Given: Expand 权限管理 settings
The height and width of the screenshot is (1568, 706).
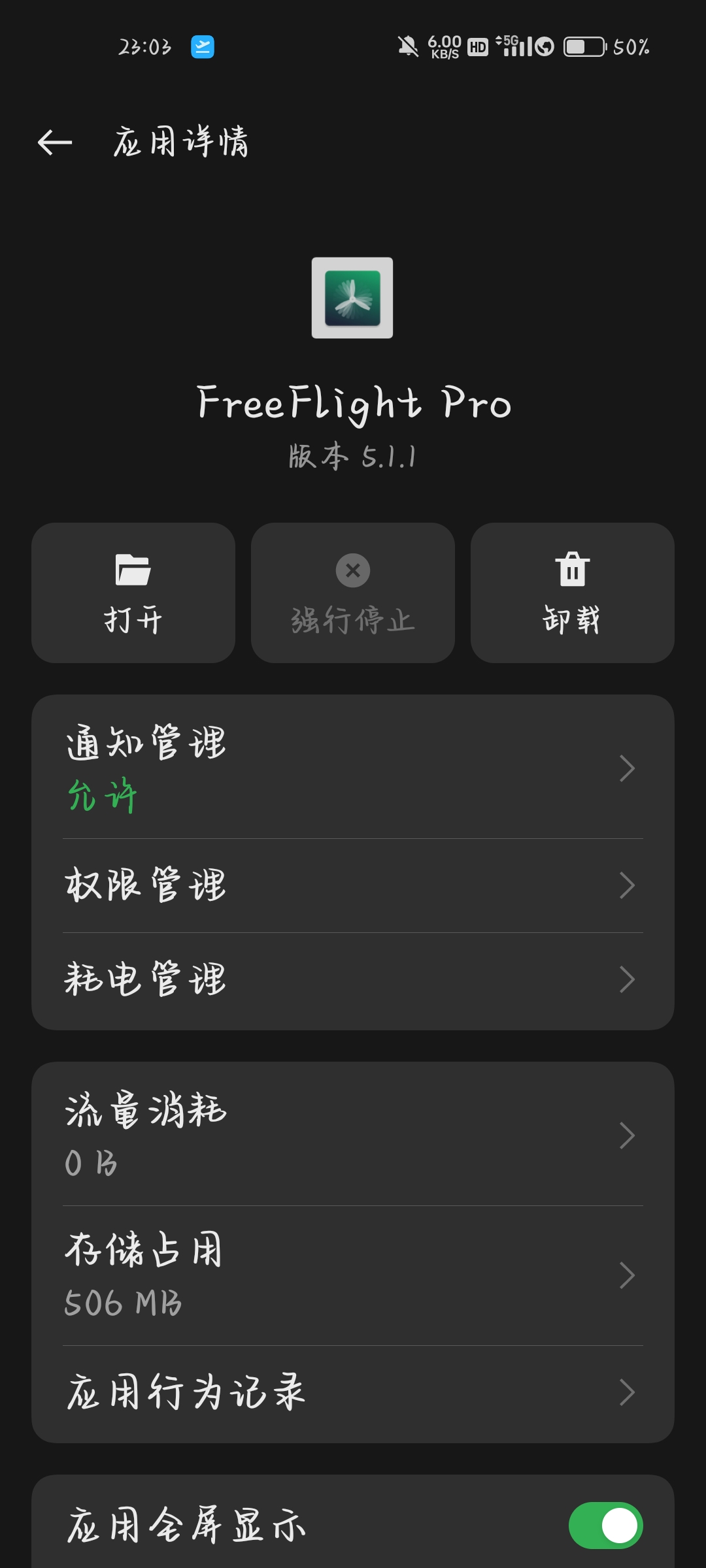Looking at the screenshot, I should pyautogui.click(x=352, y=885).
